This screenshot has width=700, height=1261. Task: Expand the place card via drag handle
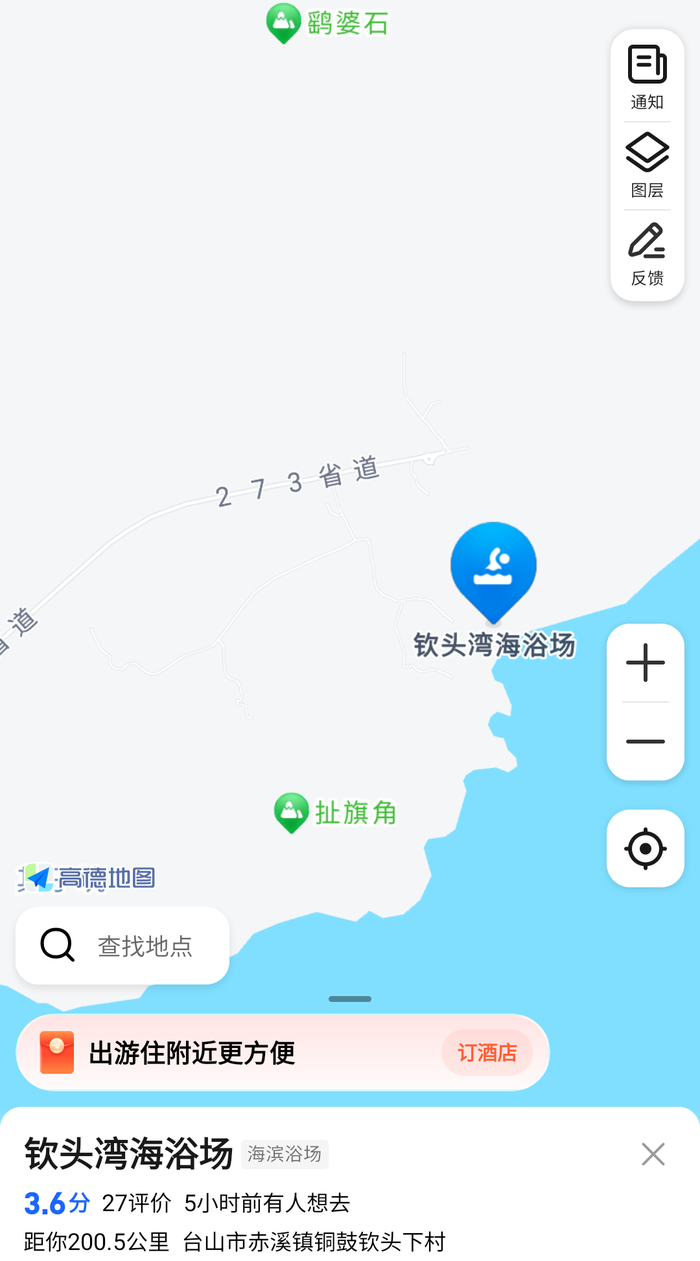pyautogui.click(x=350, y=999)
